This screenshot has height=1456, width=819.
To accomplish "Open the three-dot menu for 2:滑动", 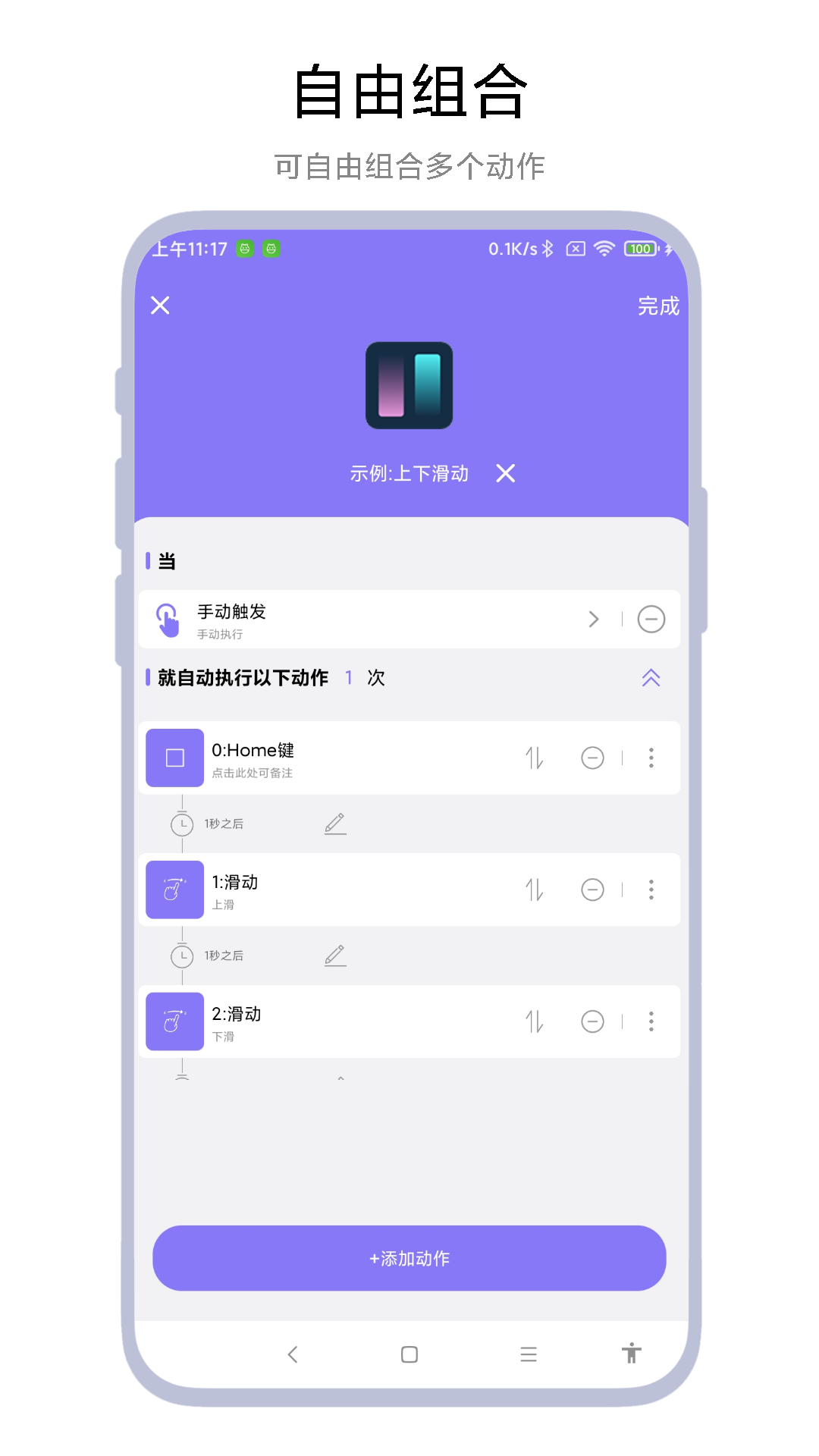I will [x=651, y=1021].
